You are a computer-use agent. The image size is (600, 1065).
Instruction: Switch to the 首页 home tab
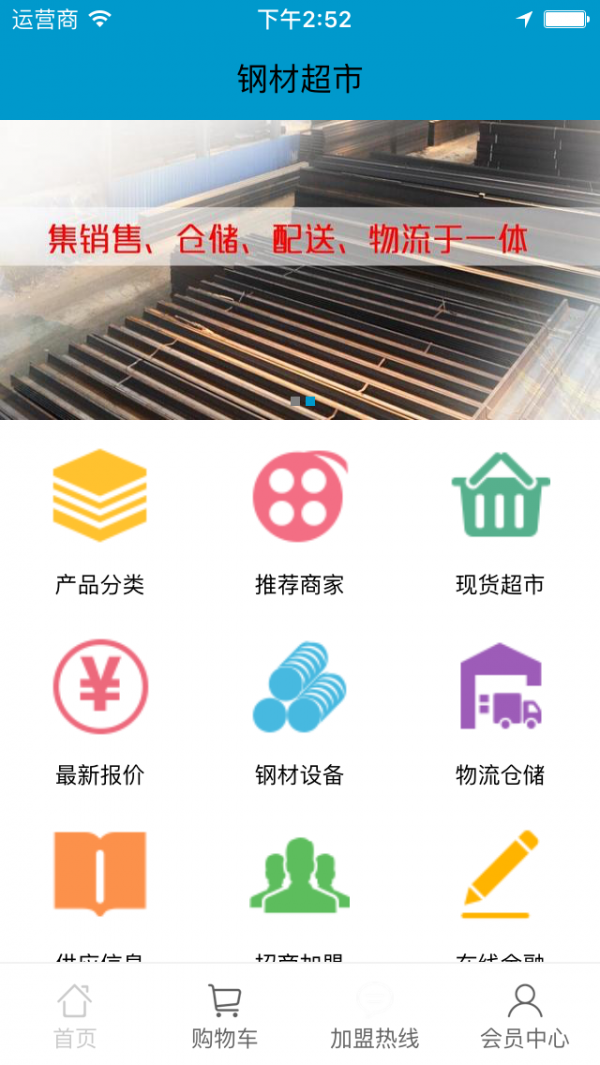pyautogui.click(x=75, y=1015)
